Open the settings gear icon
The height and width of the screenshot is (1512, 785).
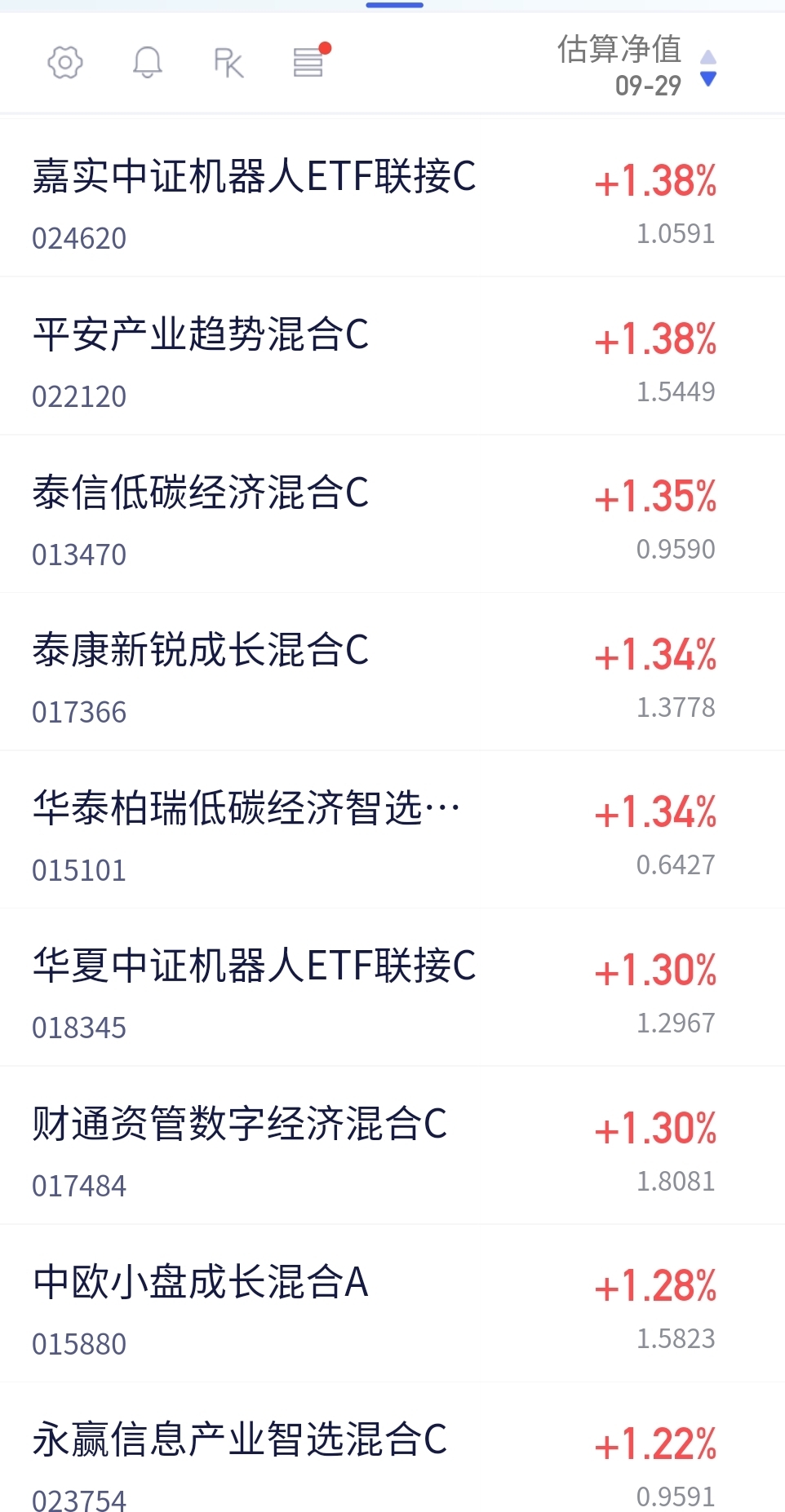(65, 63)
